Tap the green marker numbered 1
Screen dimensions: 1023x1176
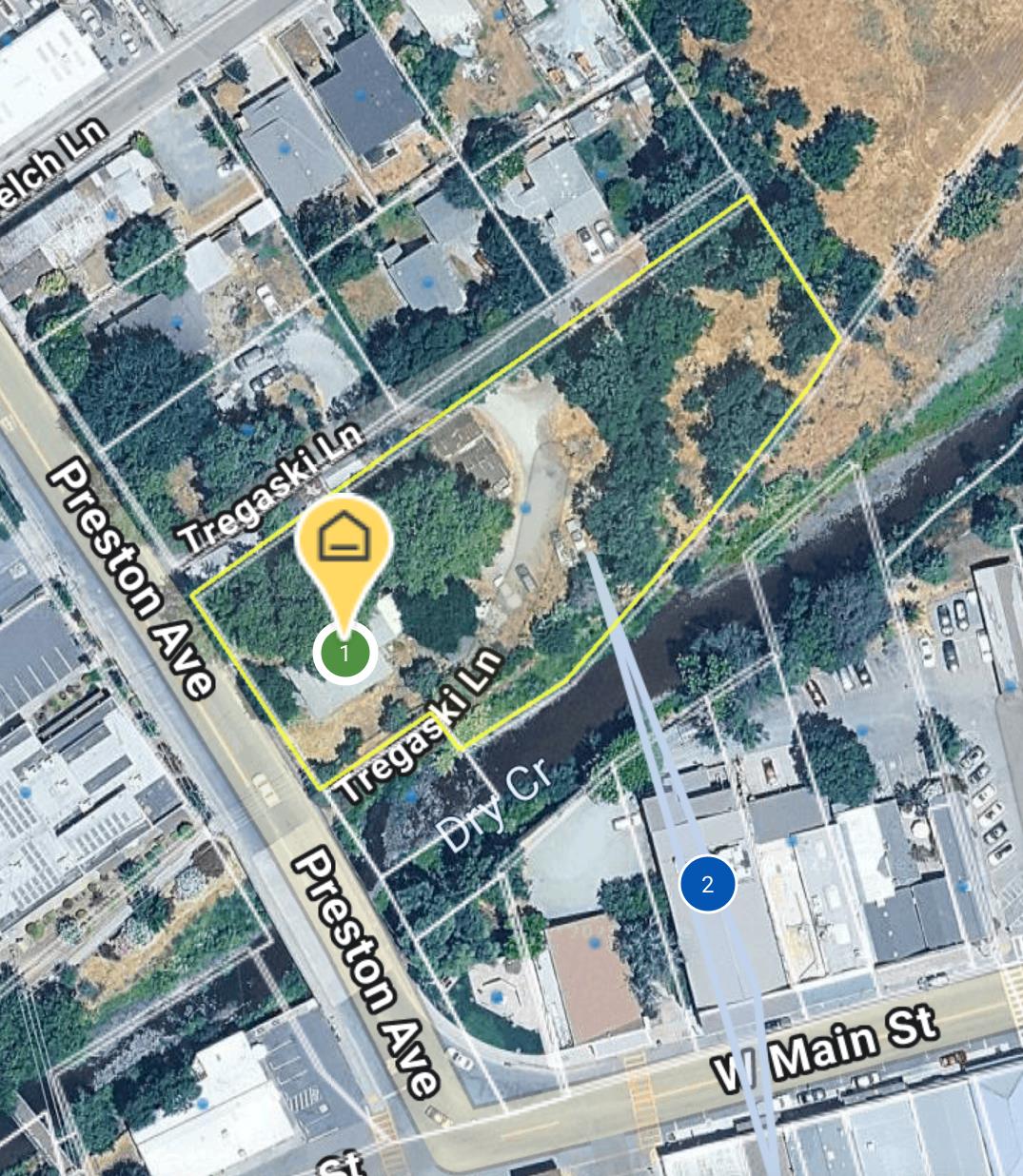(344, 654)
